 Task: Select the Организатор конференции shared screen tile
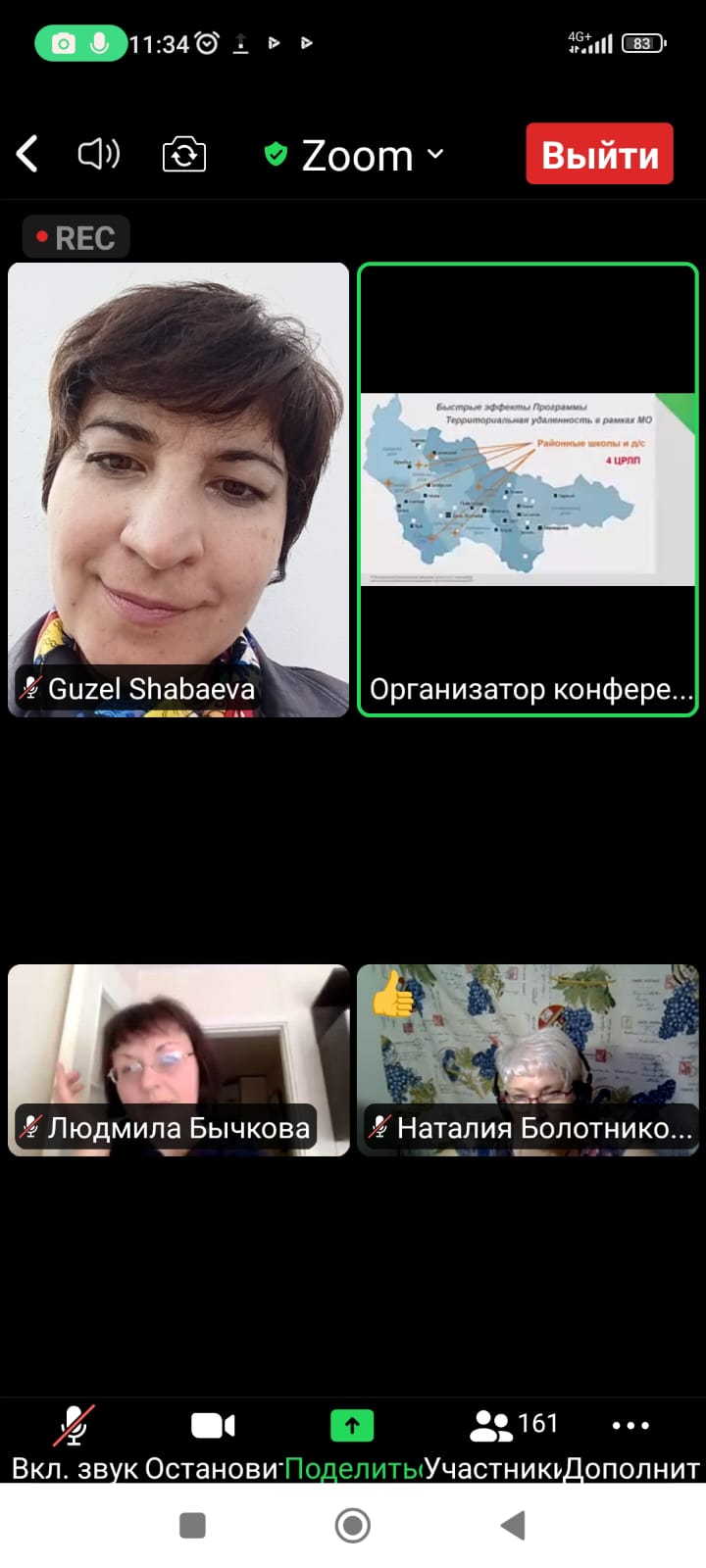[x=528, y=489]
